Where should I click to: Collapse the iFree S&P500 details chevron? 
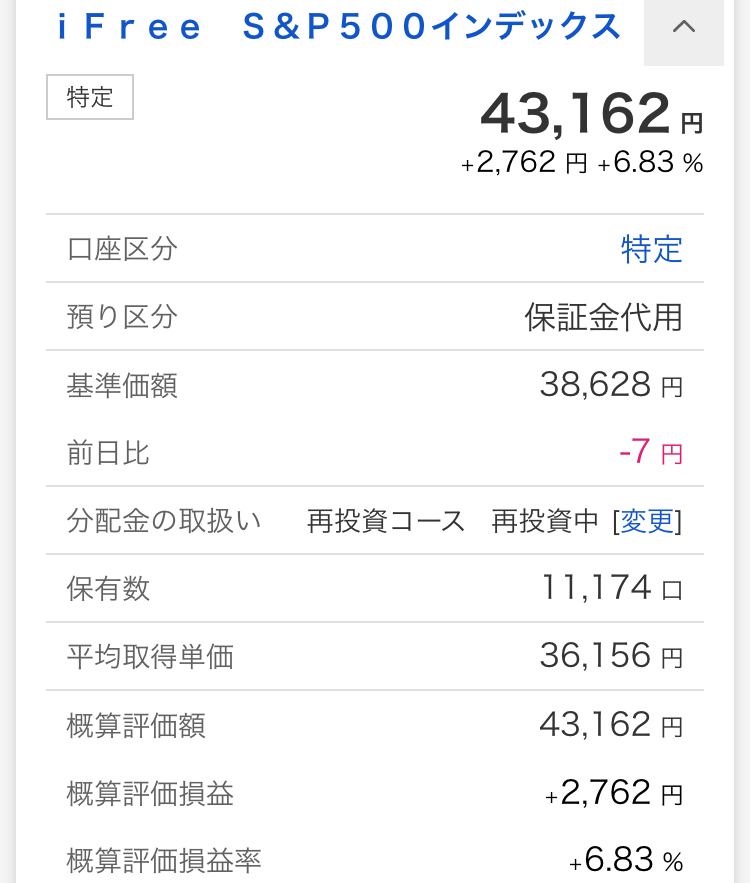click(683, 28)
